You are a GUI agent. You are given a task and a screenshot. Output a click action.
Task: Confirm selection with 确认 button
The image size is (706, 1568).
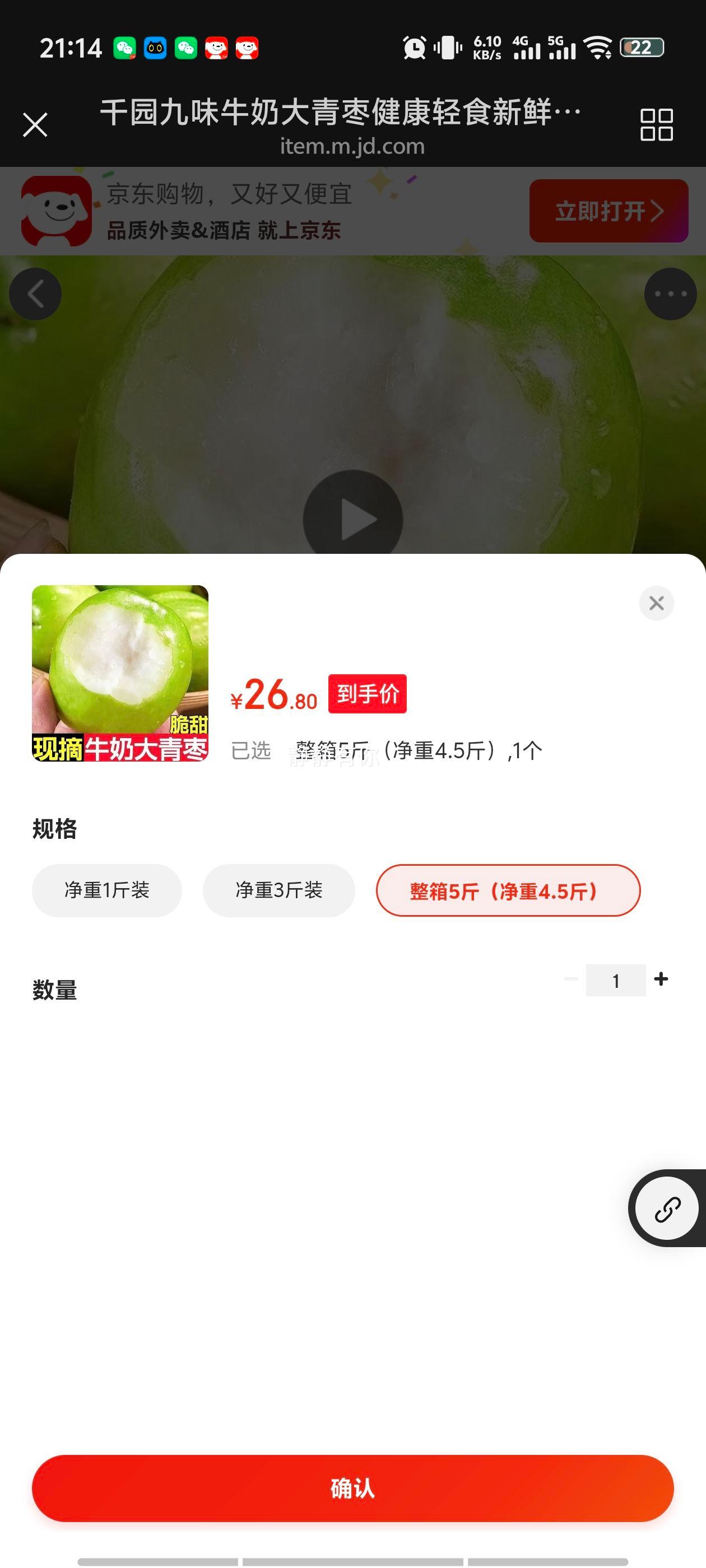click(352, 1490)
